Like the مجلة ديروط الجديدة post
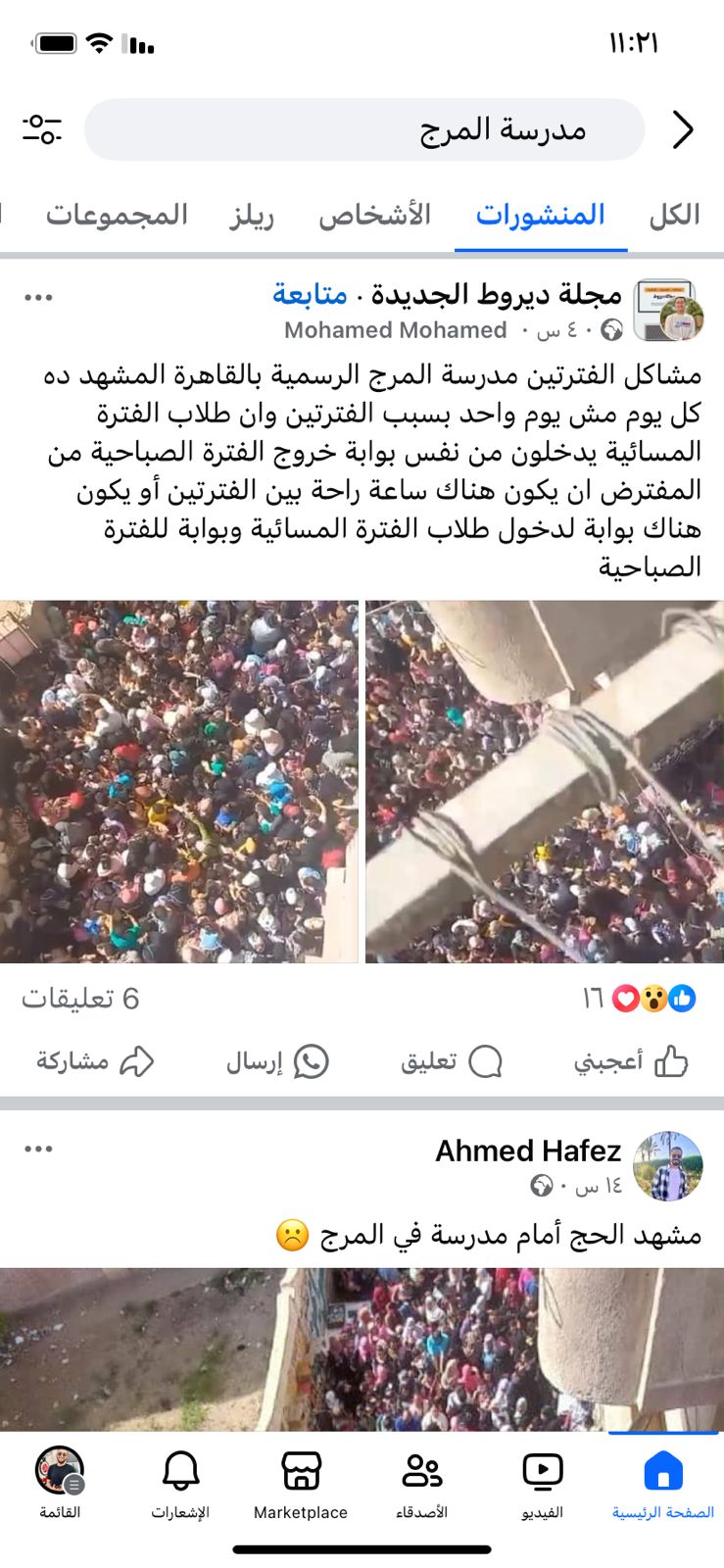Screen dimensions: 724x1568 click(632, 1061)
